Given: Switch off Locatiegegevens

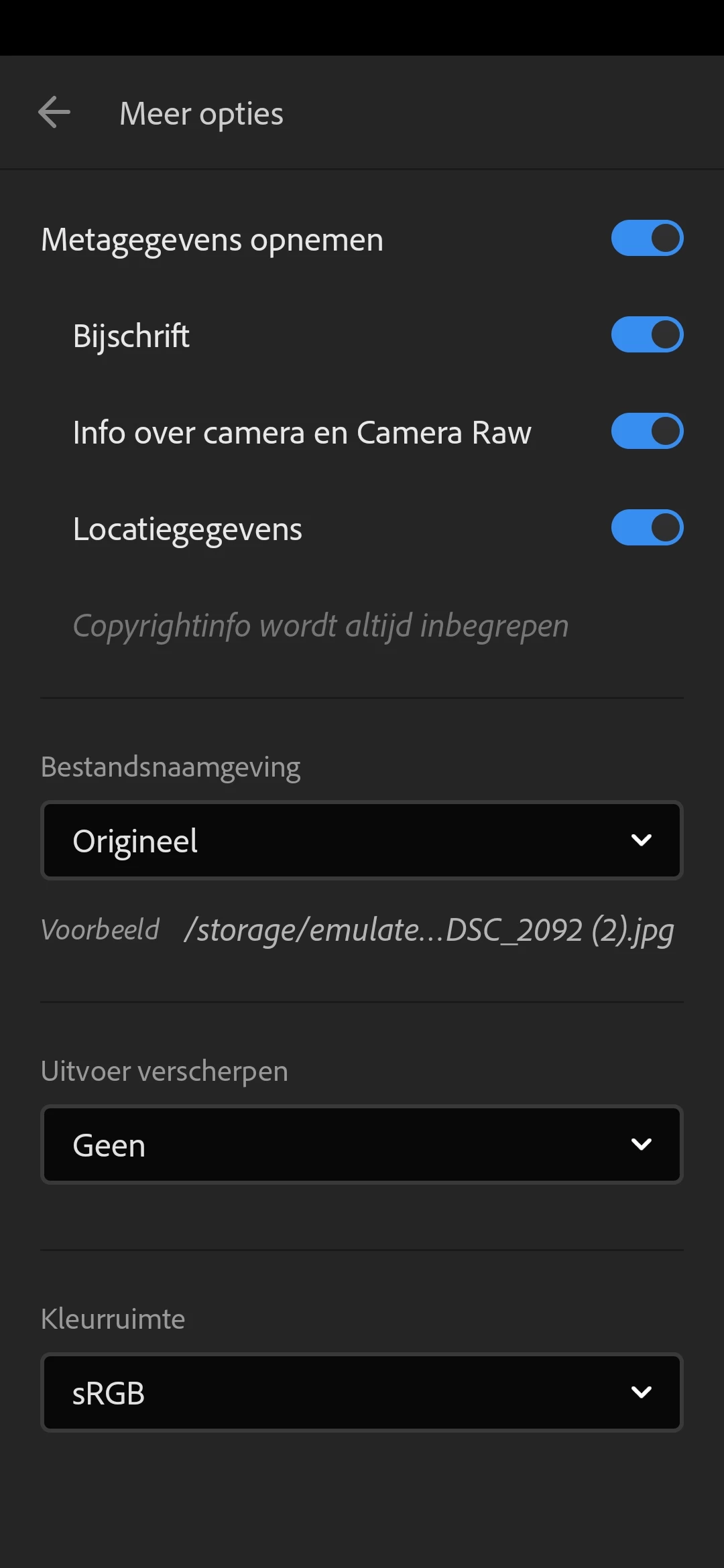Looking at the screenshot, I should click(x=647, y=528).
